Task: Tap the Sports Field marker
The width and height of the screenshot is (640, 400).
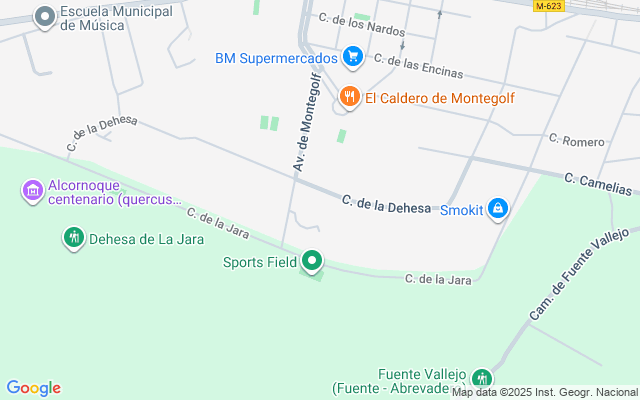Action: tap(312, 262)
